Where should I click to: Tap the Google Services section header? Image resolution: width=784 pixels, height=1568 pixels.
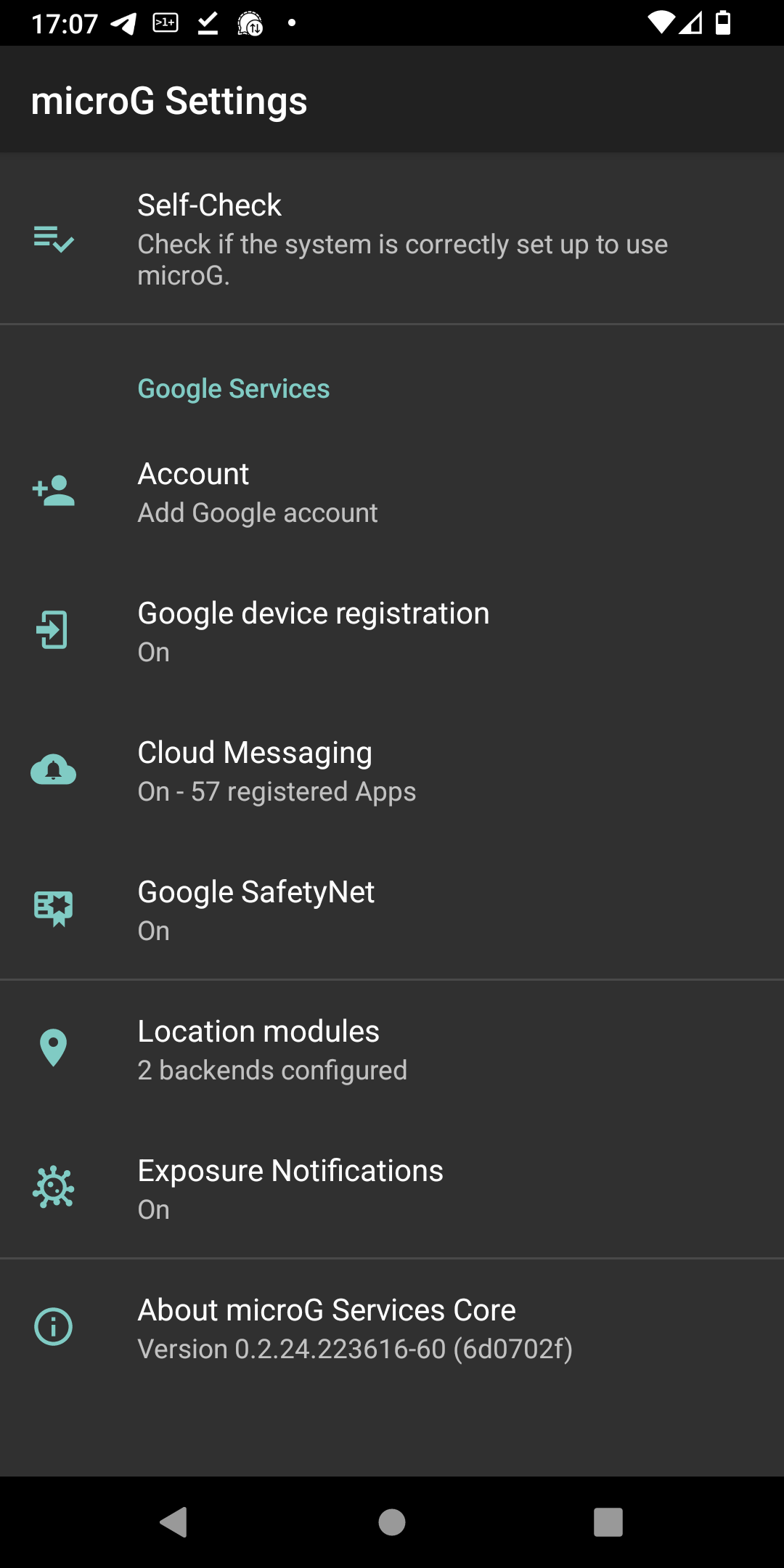233,388
